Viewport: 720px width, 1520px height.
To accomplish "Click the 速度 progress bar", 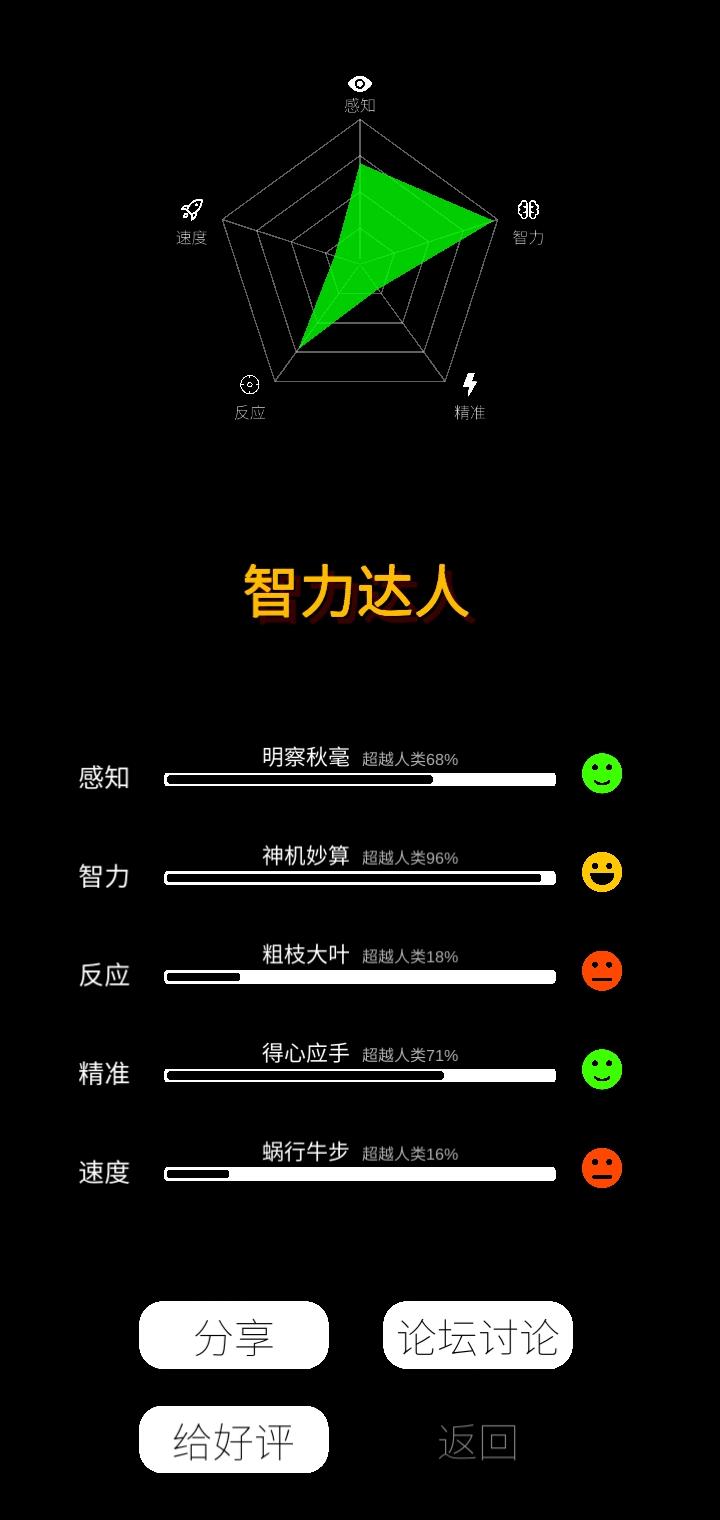I will [x=360, y=1174].
